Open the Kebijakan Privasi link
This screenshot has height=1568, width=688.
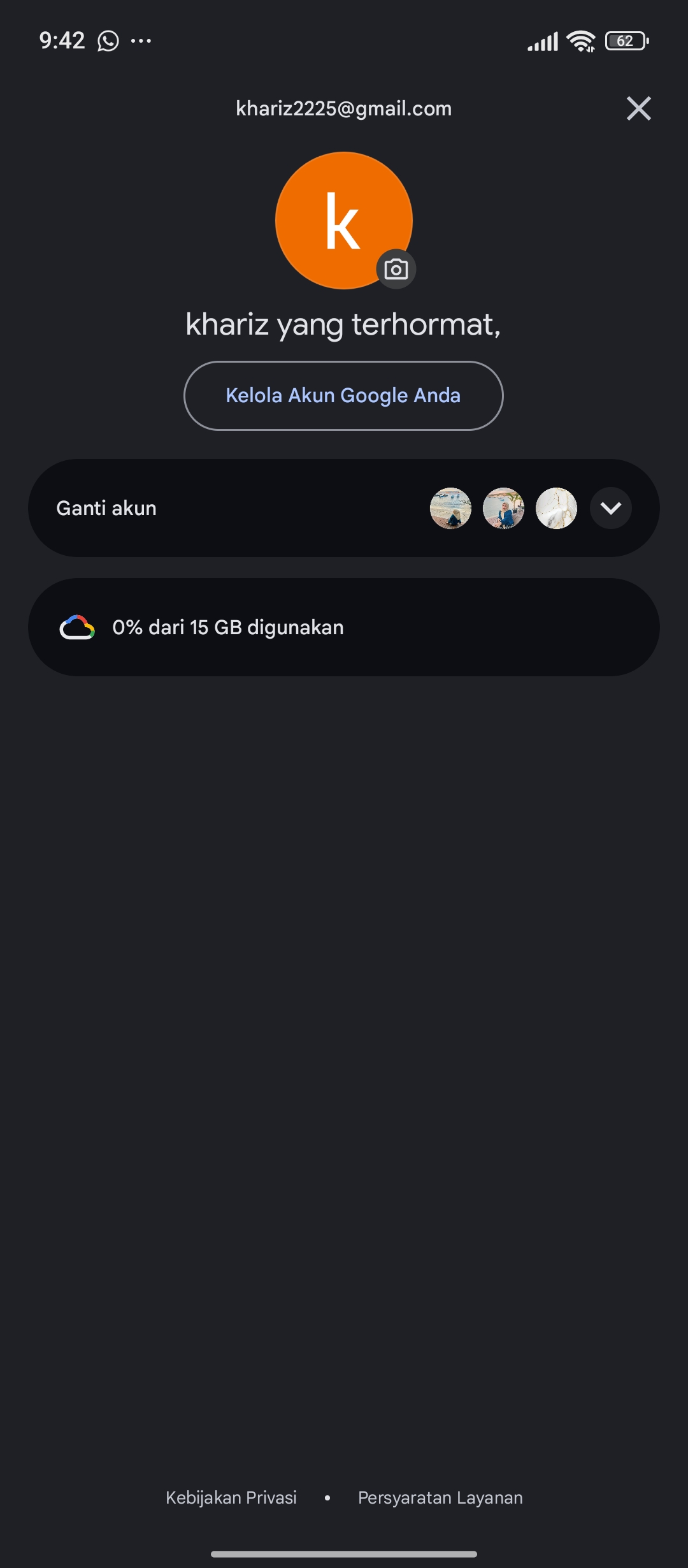(231, 1497)
